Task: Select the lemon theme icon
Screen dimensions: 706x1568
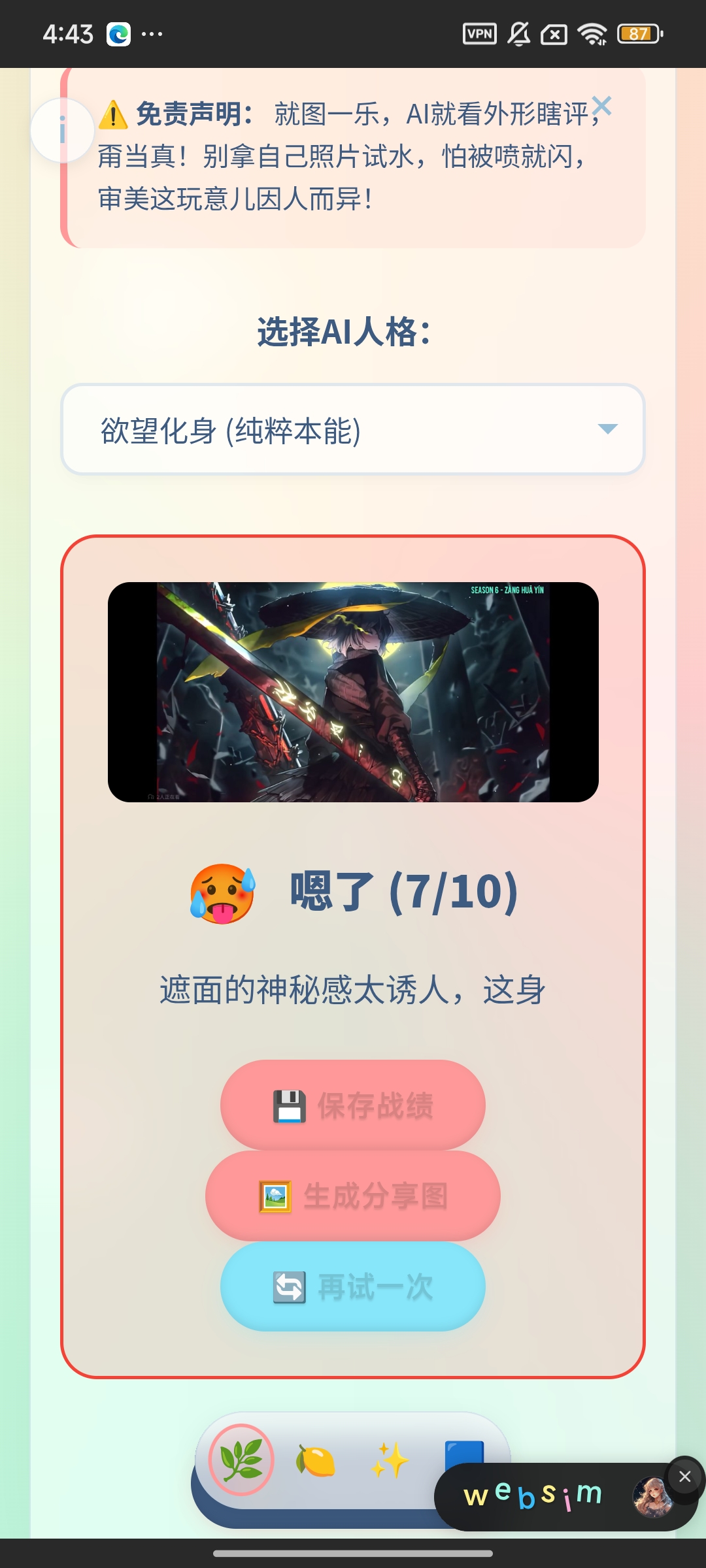Action: tap(316, 1460)
